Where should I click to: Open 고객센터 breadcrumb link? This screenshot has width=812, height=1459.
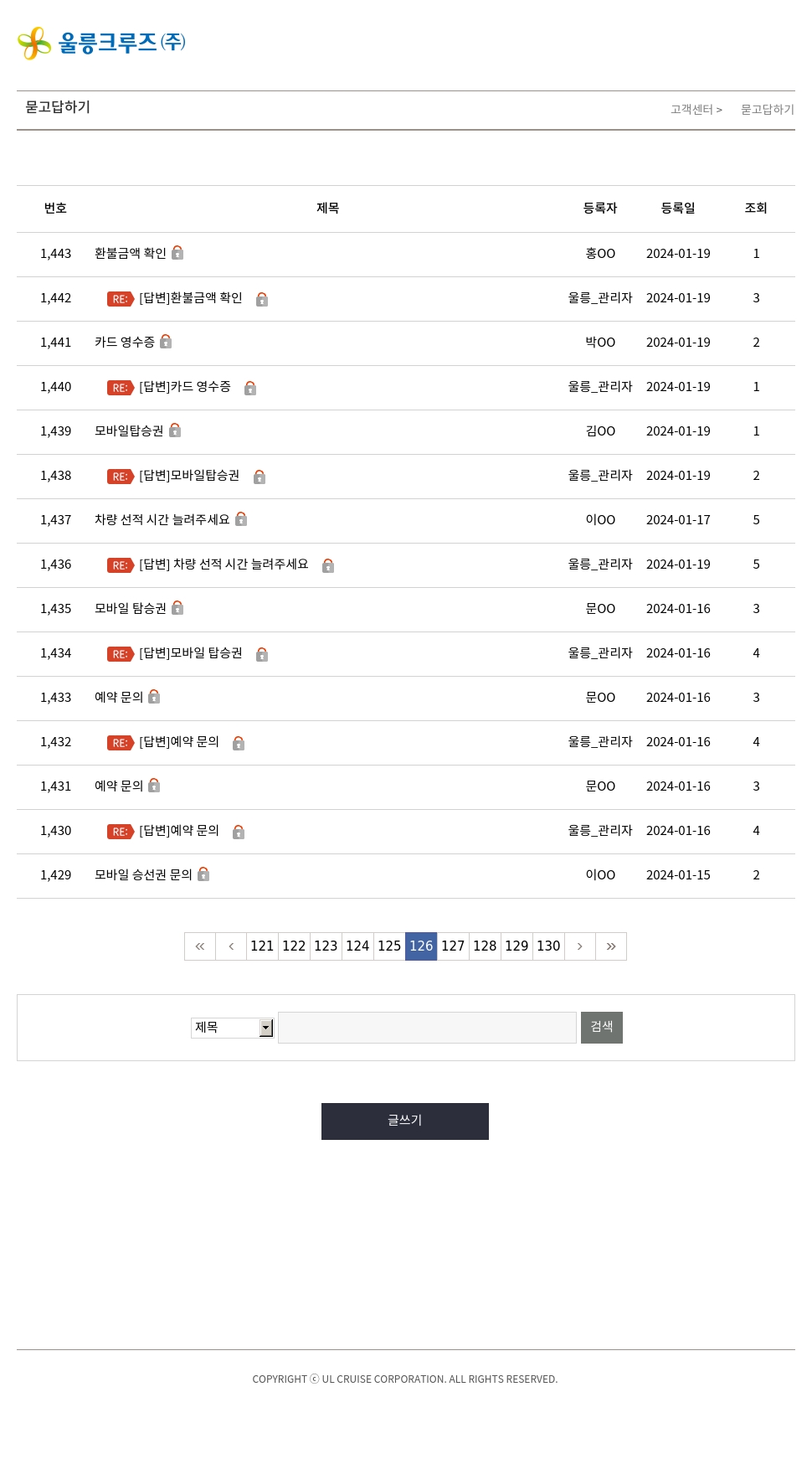(691, 110)
